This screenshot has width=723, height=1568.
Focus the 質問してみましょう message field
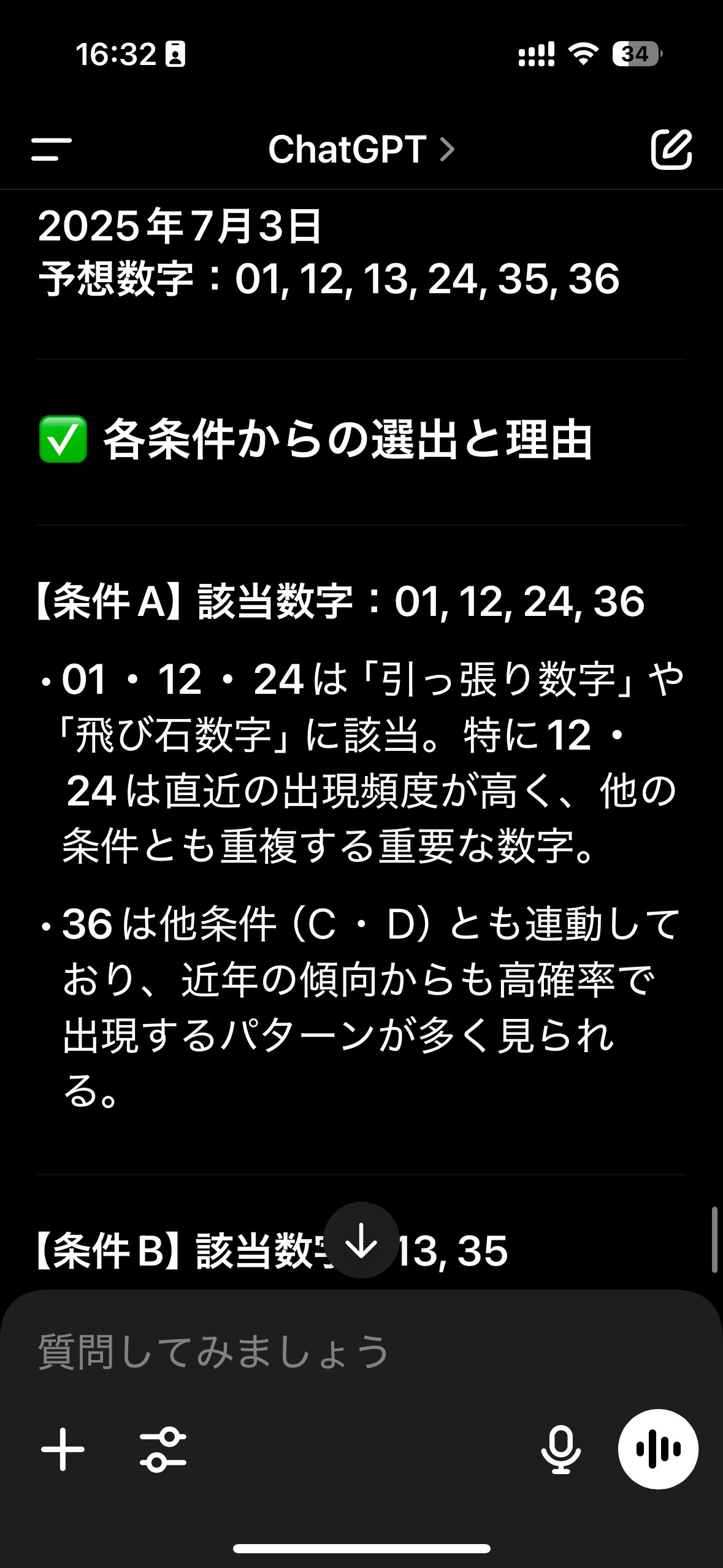point(361,1352)
